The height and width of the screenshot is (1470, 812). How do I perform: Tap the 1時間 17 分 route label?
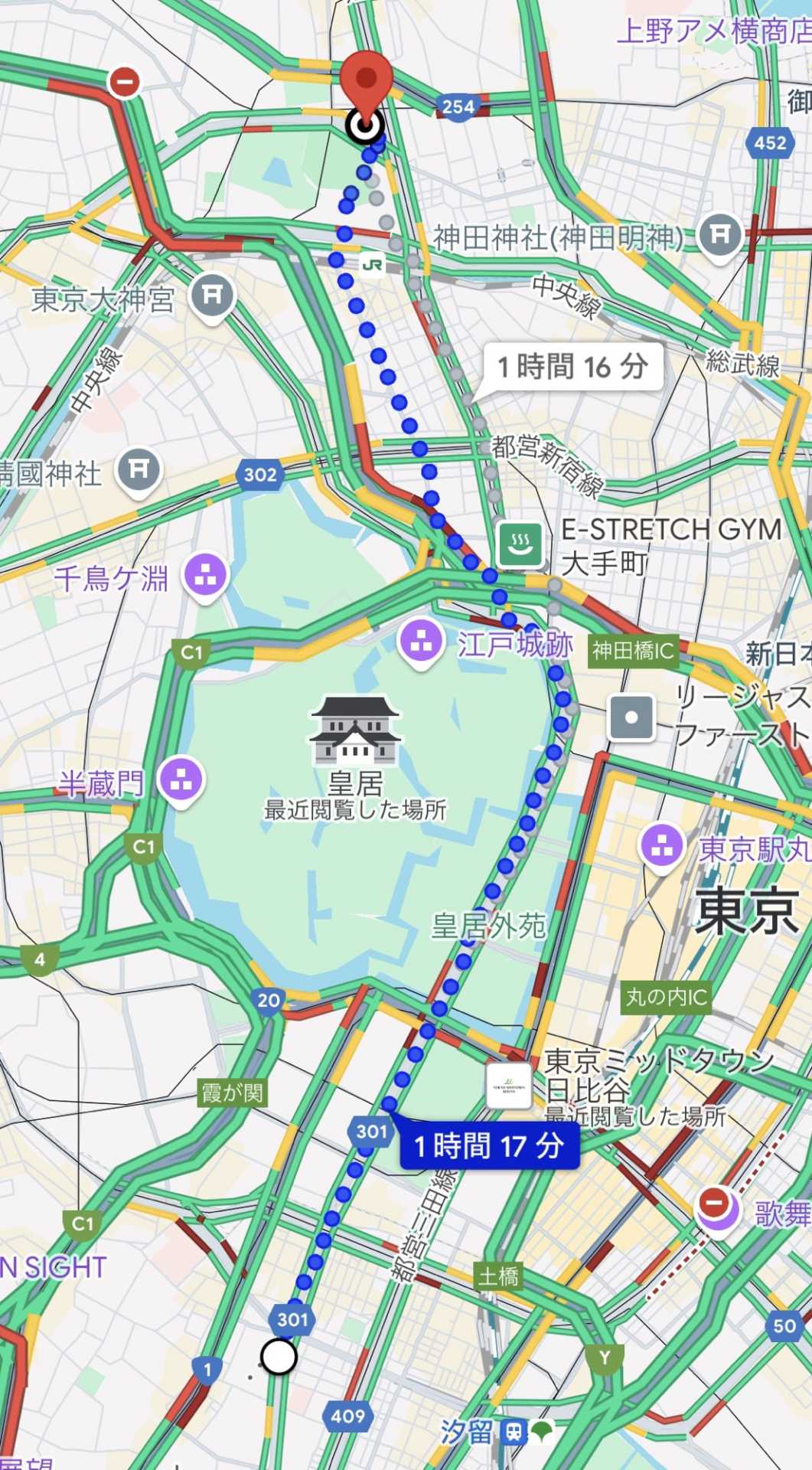[490, 1146]
